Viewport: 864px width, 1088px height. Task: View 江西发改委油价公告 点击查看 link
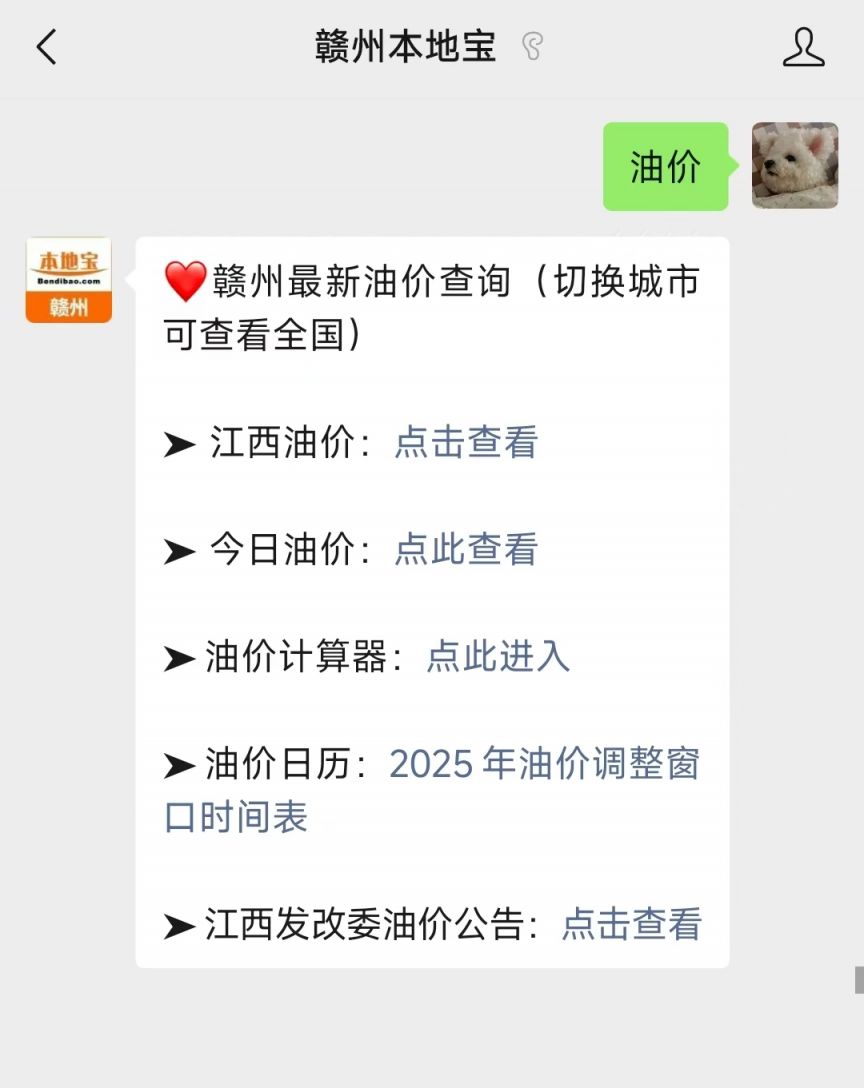click(631, 924)
